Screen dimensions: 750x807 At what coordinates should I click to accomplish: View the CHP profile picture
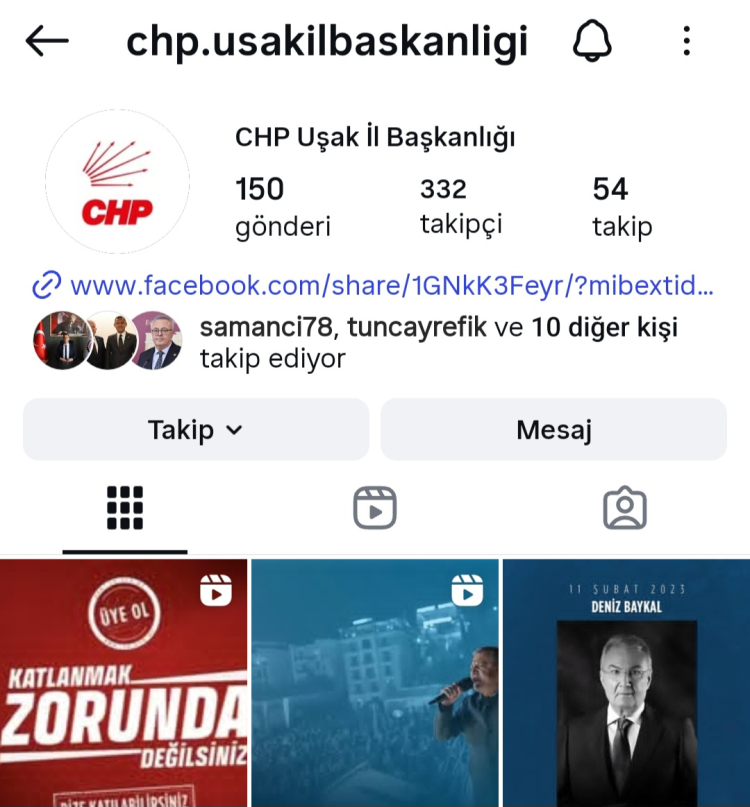pyautogui.click(x=117, y=181)
